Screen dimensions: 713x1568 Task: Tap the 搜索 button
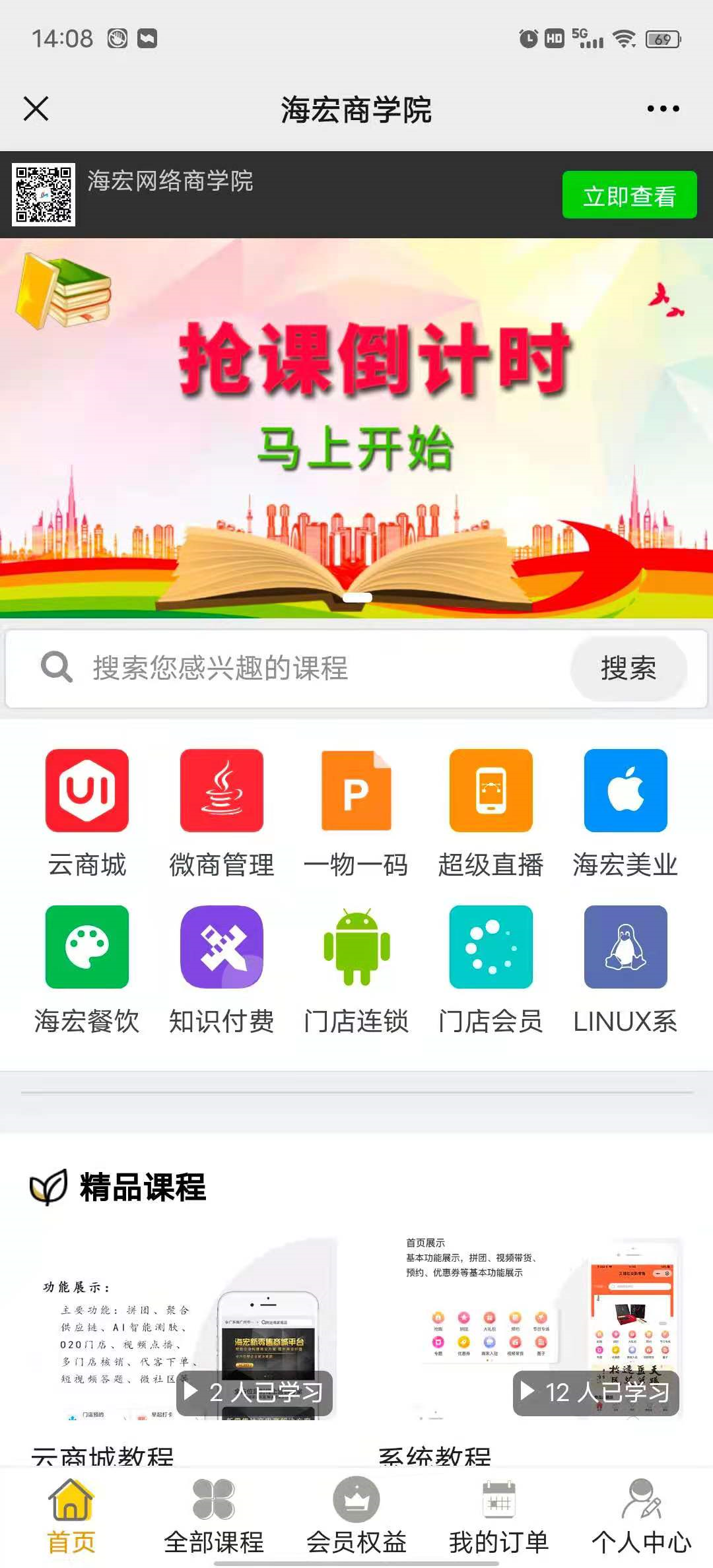coord(628,668)
